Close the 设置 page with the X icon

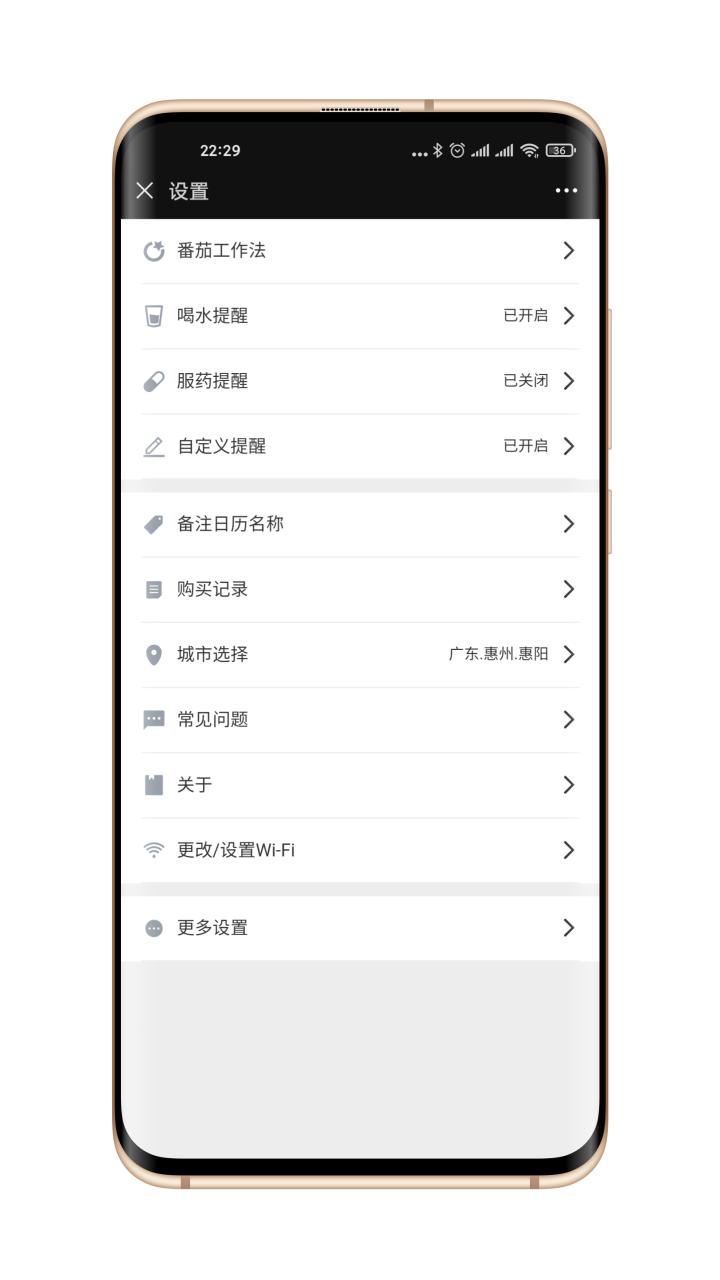[145, 191]
